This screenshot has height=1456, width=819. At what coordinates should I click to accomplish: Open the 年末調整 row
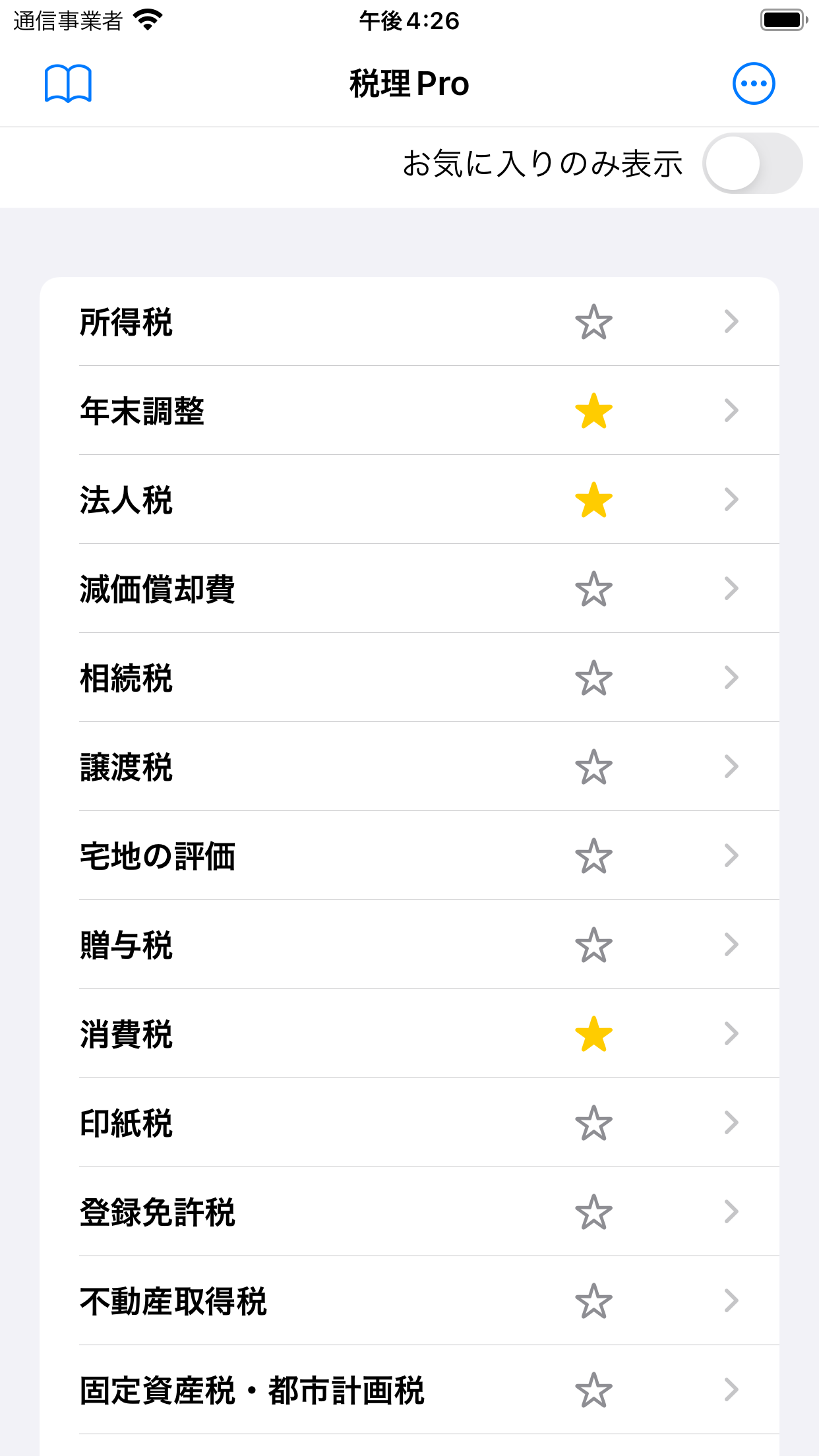pyautogui.click(x=409, y=411)
